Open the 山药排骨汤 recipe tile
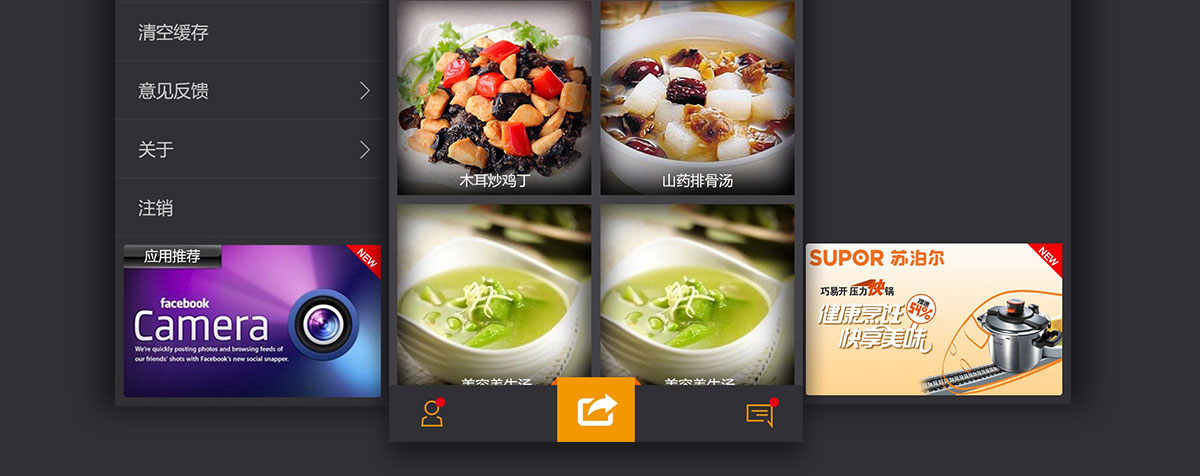This screenshot has height=476, width=1200. [697, 98]
